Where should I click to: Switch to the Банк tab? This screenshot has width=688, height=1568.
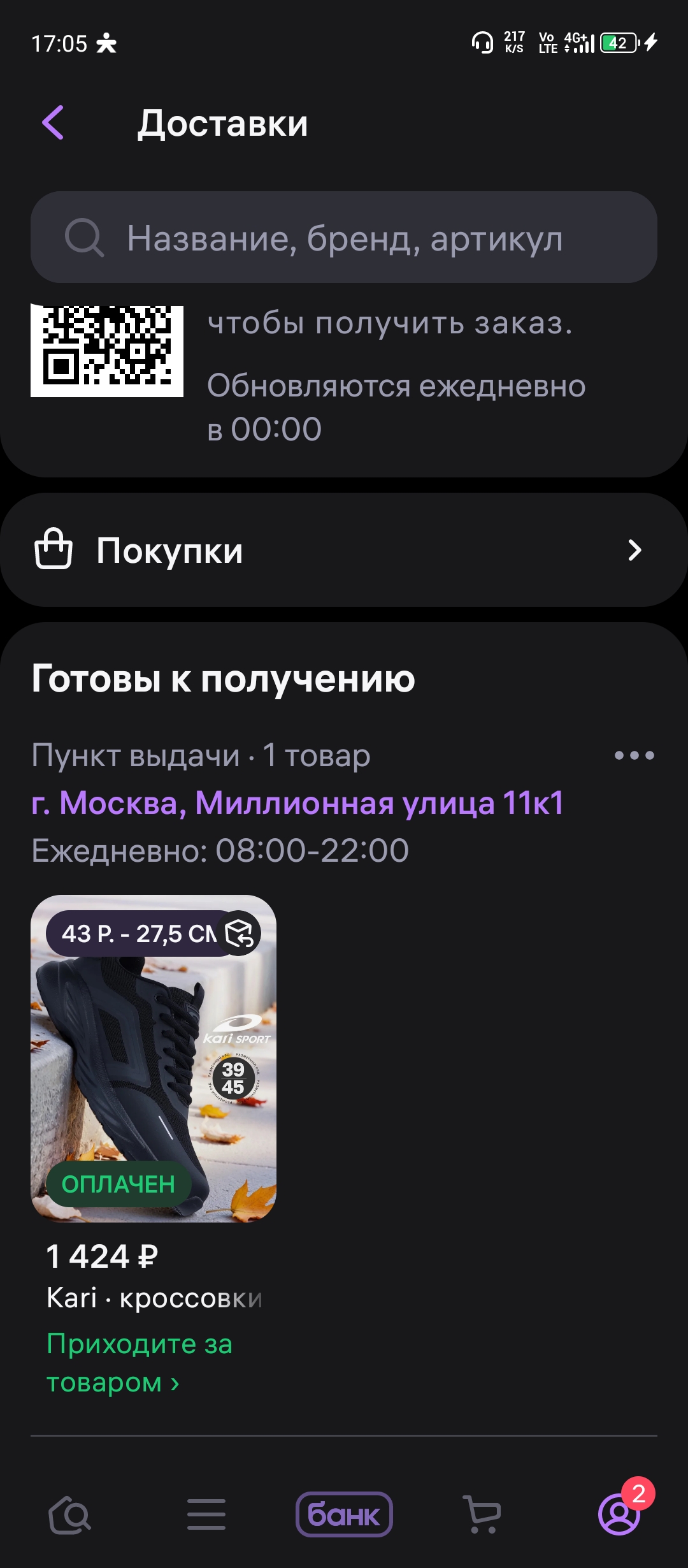click(344, 1514)
